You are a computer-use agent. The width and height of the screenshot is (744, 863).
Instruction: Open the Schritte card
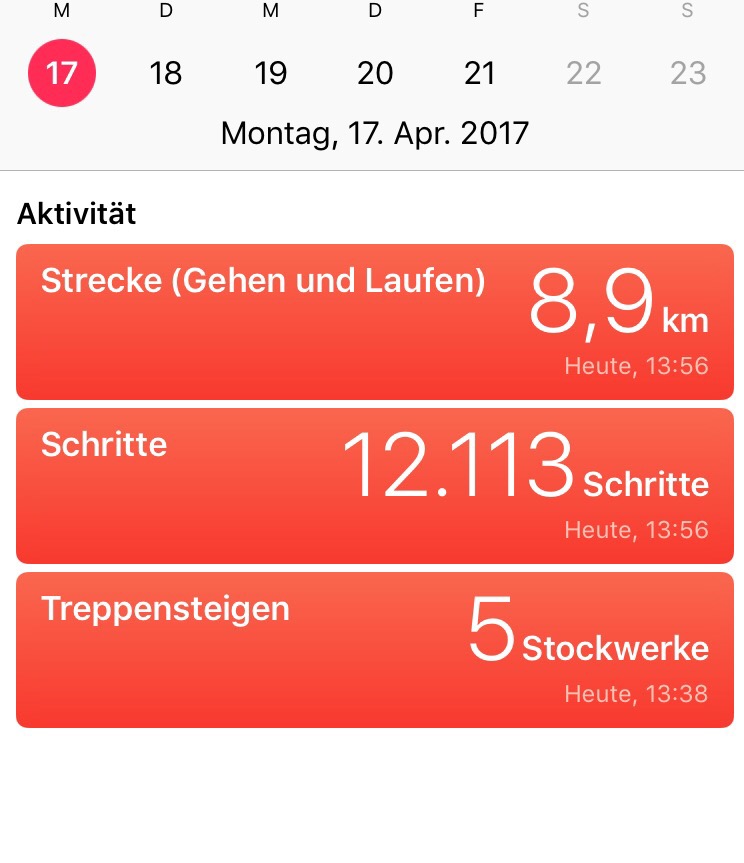tap(374, 485)
